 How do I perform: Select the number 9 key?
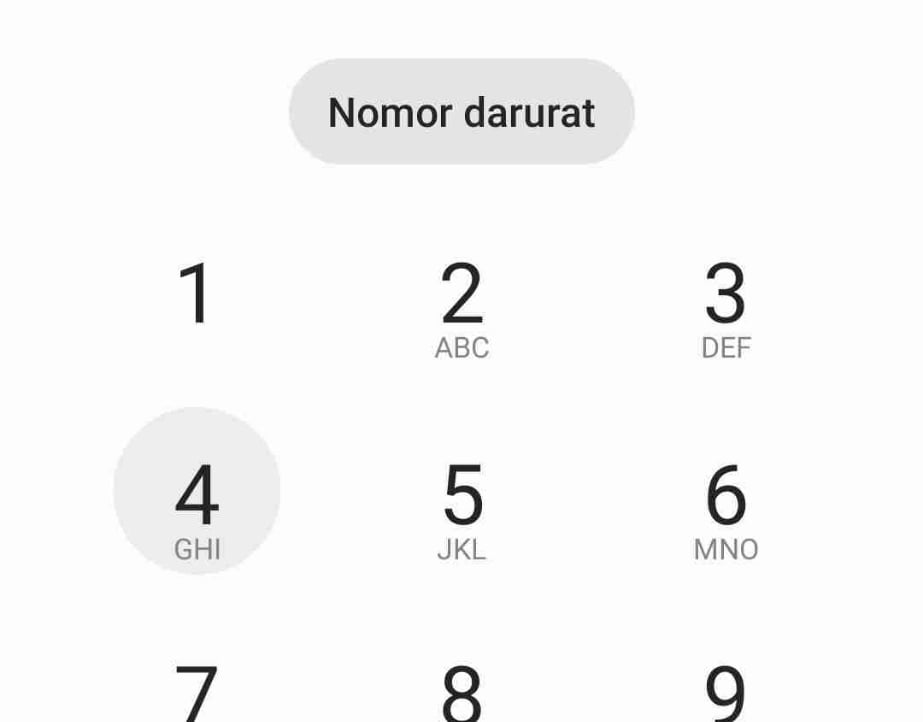725,692
